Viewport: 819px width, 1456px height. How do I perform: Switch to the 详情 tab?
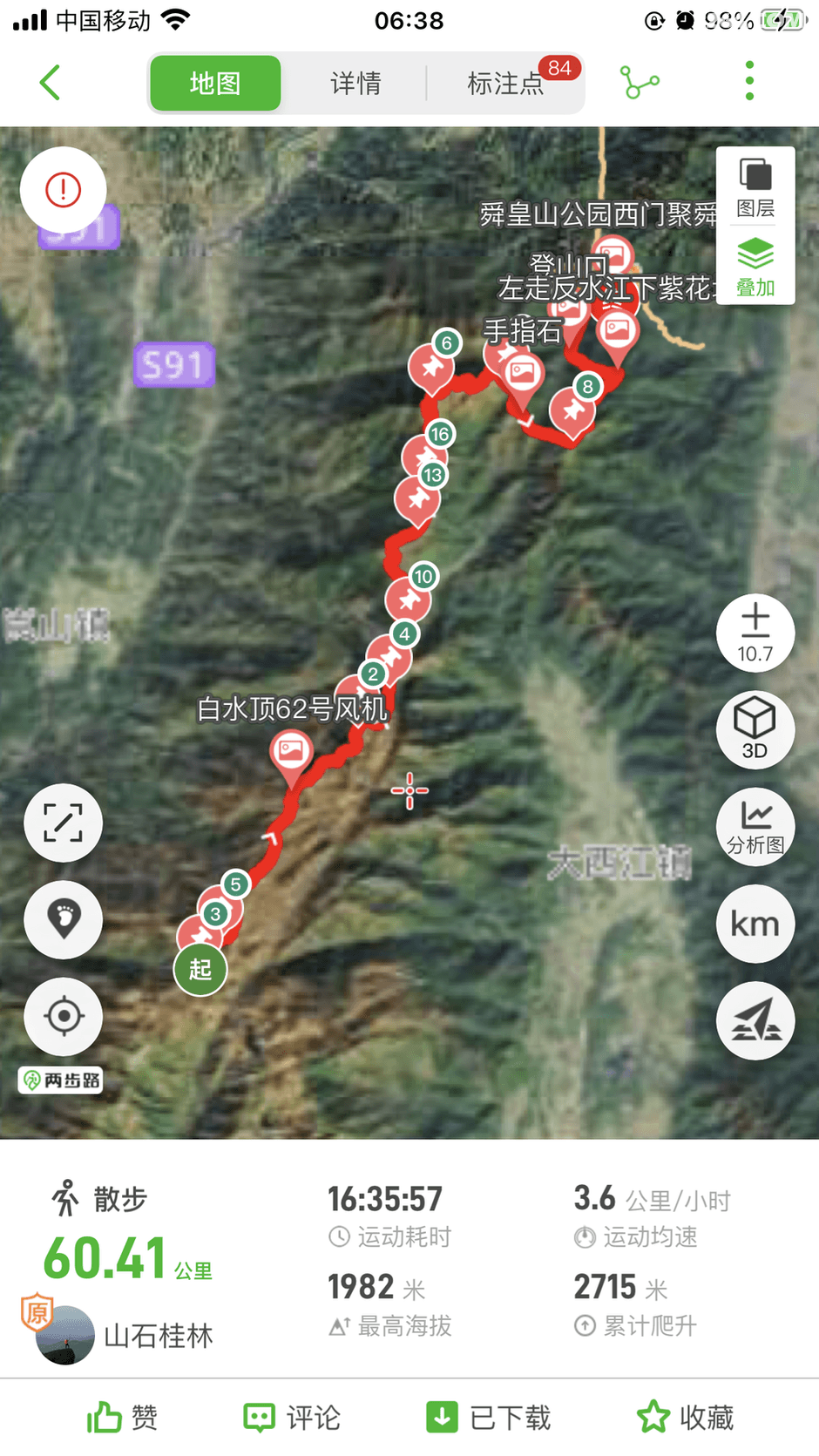[x=355, y=84]
